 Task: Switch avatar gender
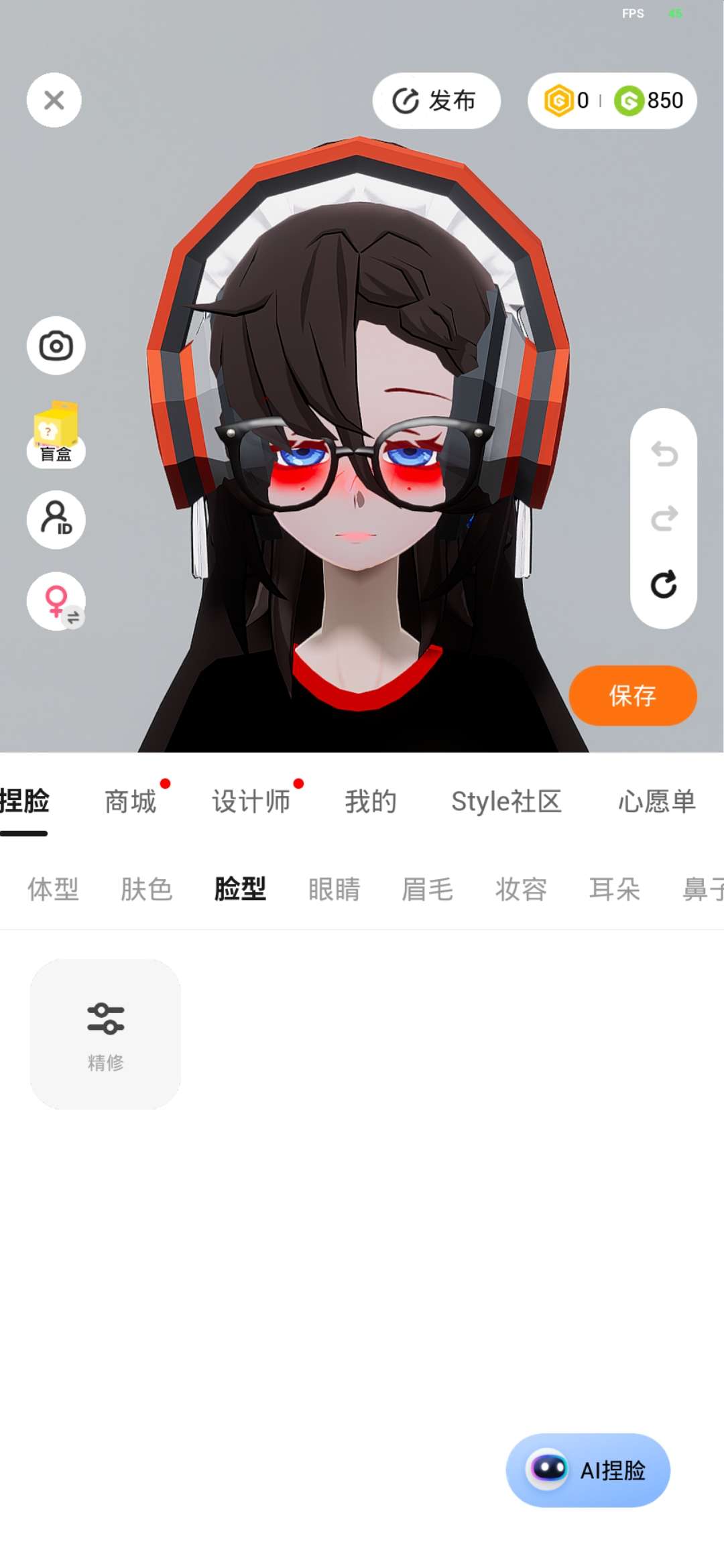tap(56, 601)
